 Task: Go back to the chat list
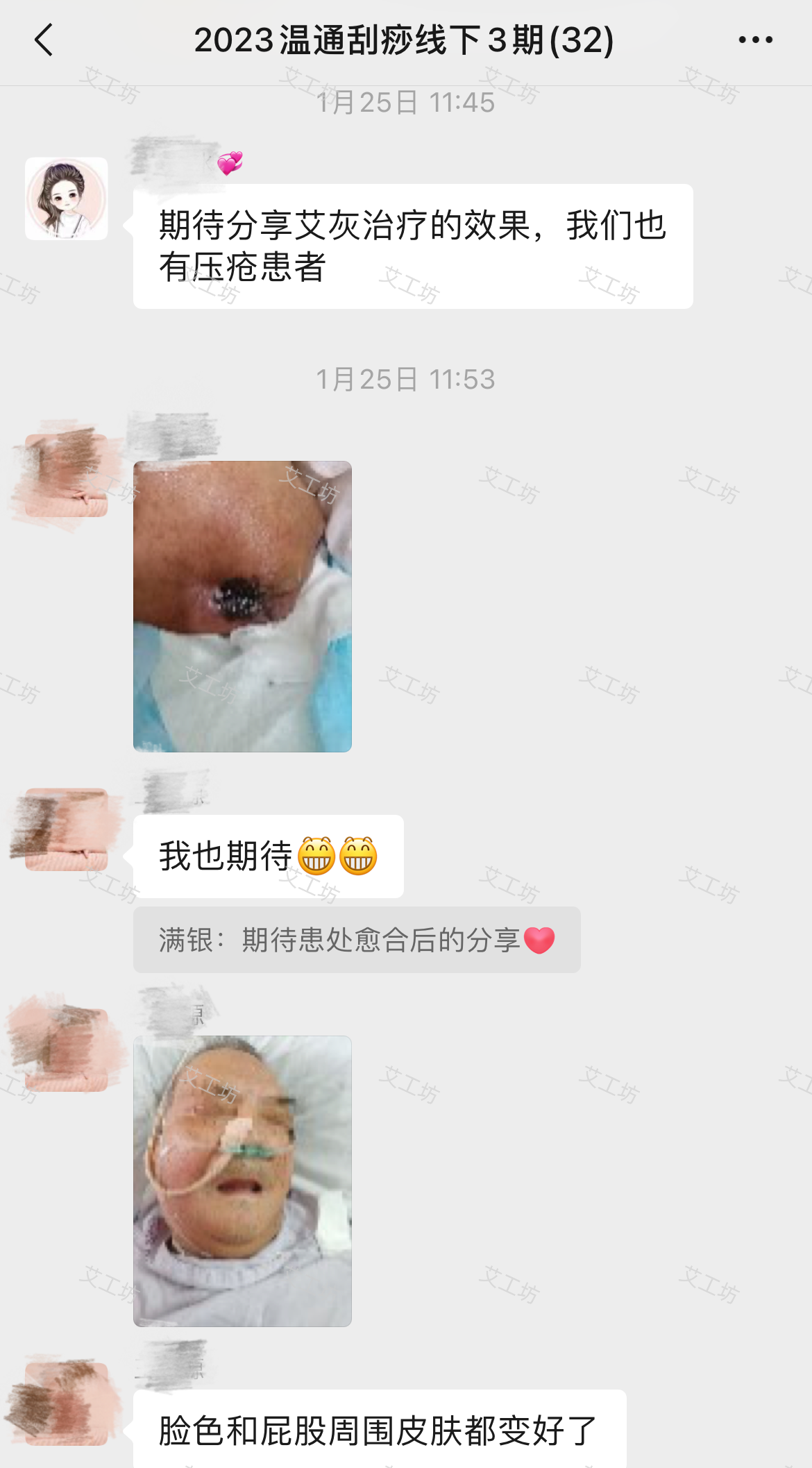coord(44,40)
